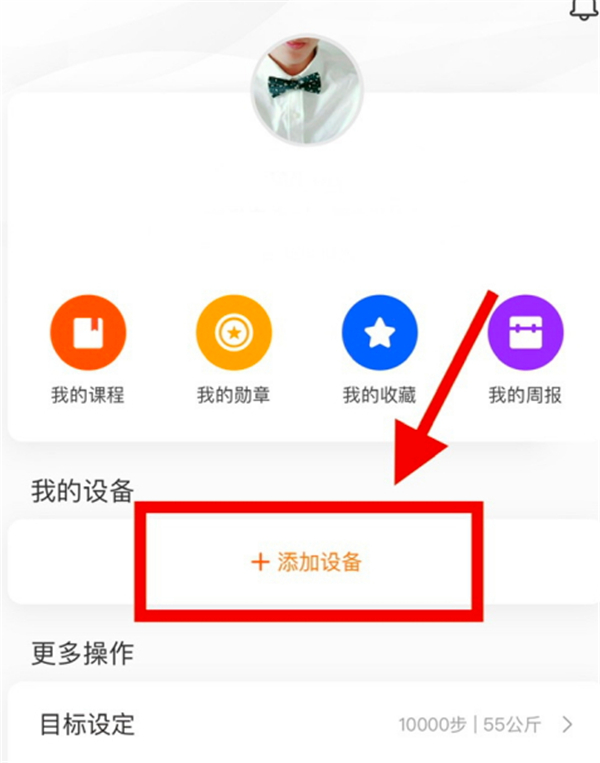
Task: Open 我的勋章 shortcut
Action: 233,336
